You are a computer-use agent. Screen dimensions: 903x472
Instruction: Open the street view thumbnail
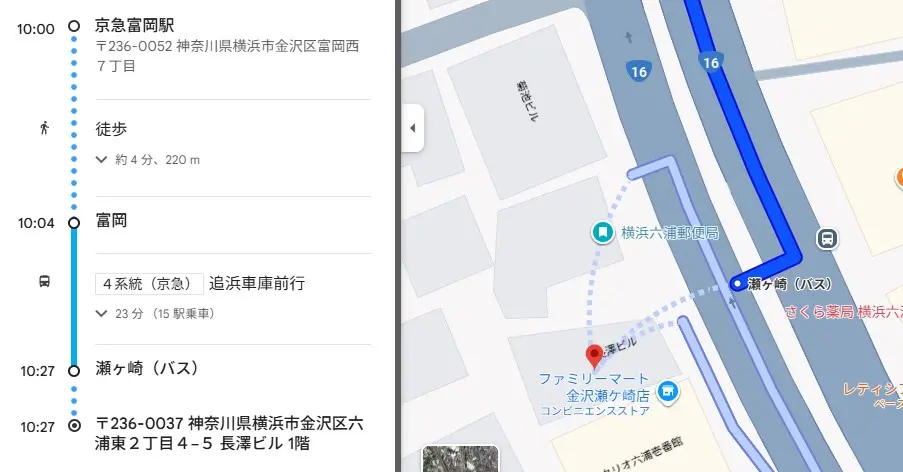(460, 460)
